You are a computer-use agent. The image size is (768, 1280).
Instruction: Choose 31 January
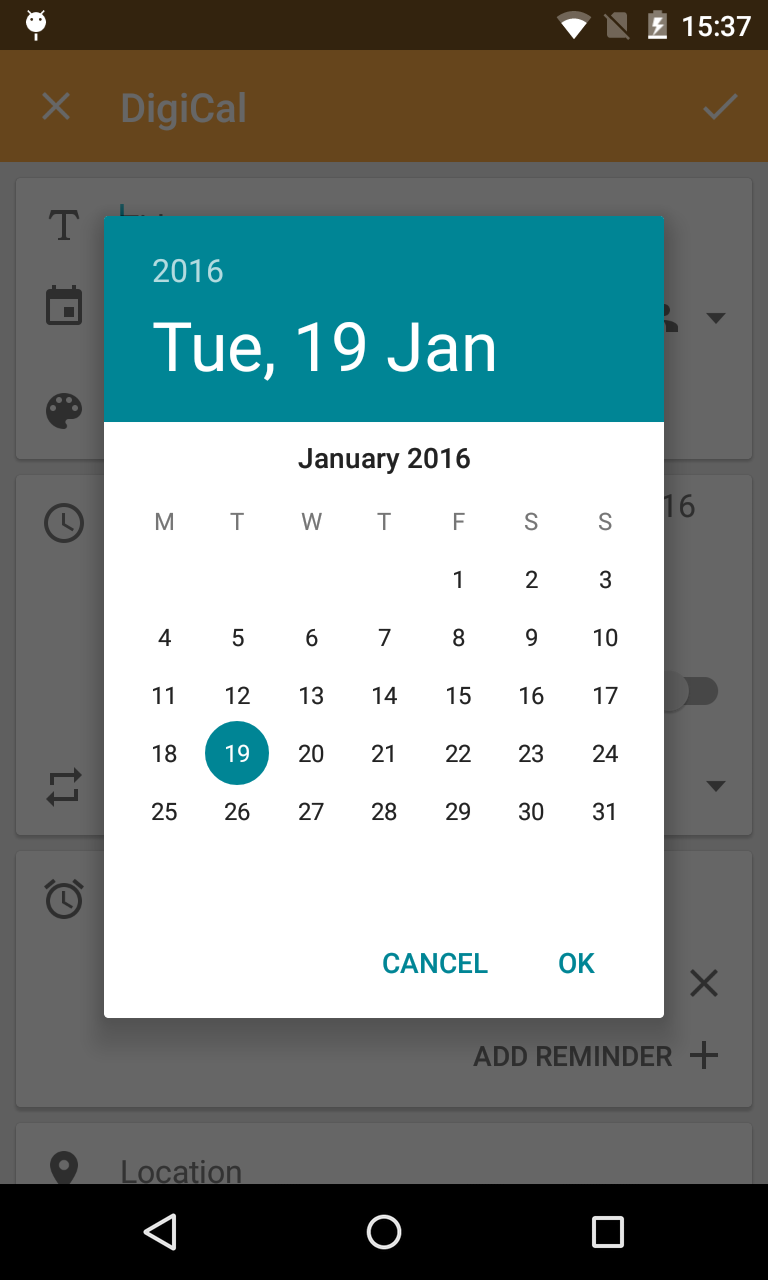point(605,812)
